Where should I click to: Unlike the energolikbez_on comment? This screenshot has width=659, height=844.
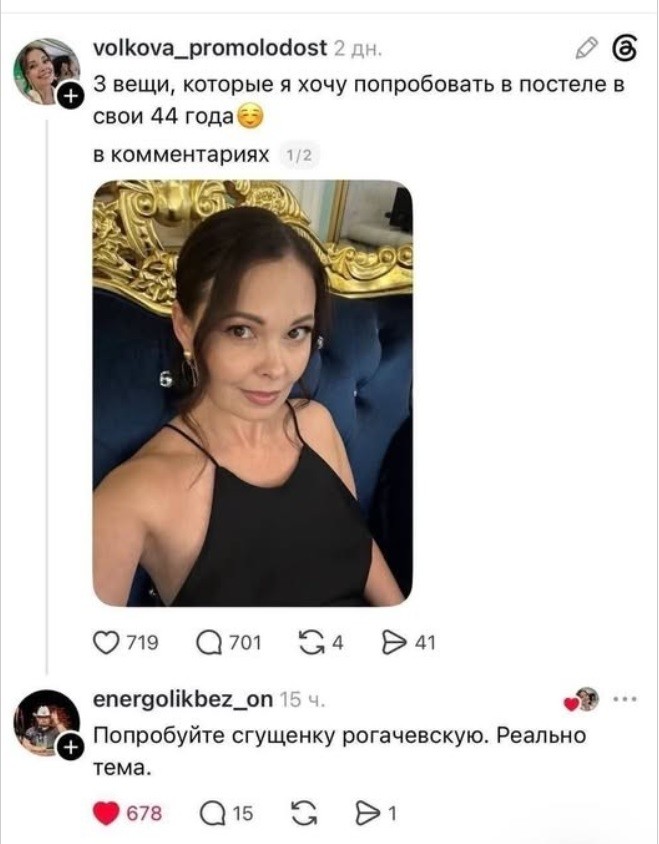(x=106, y=813)
